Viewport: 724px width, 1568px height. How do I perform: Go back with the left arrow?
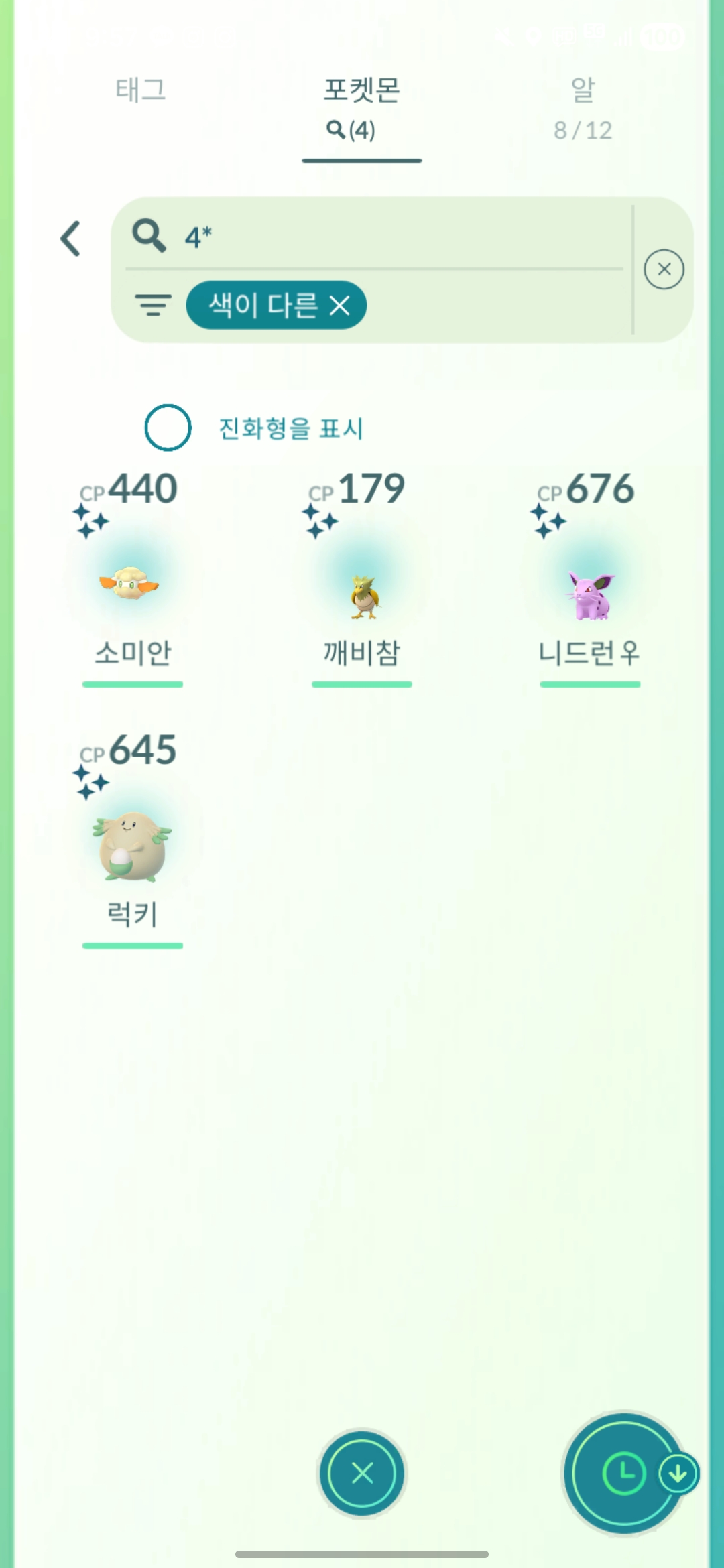point(71,239)
